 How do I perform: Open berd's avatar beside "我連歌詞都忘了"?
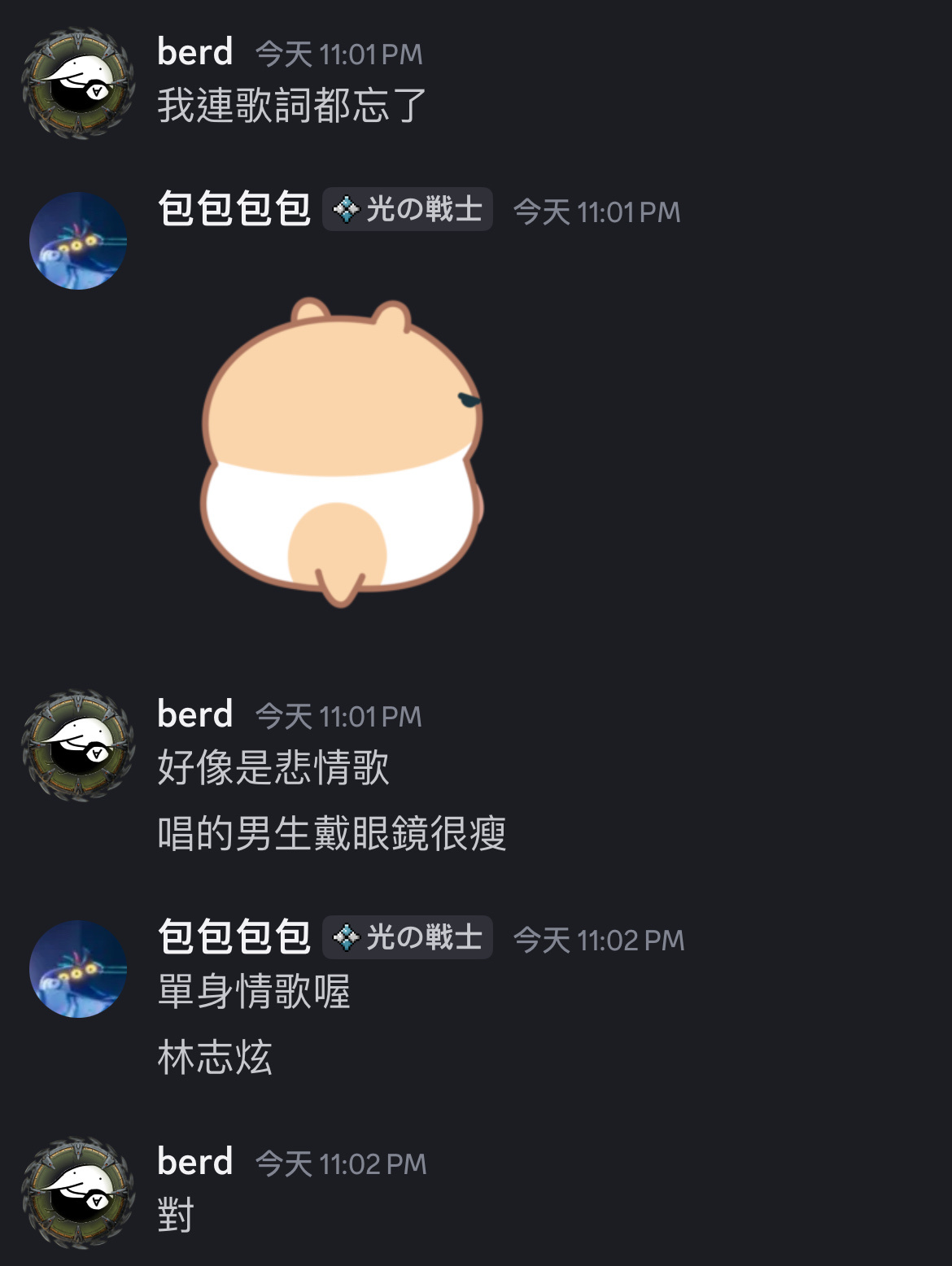(78, 83)
